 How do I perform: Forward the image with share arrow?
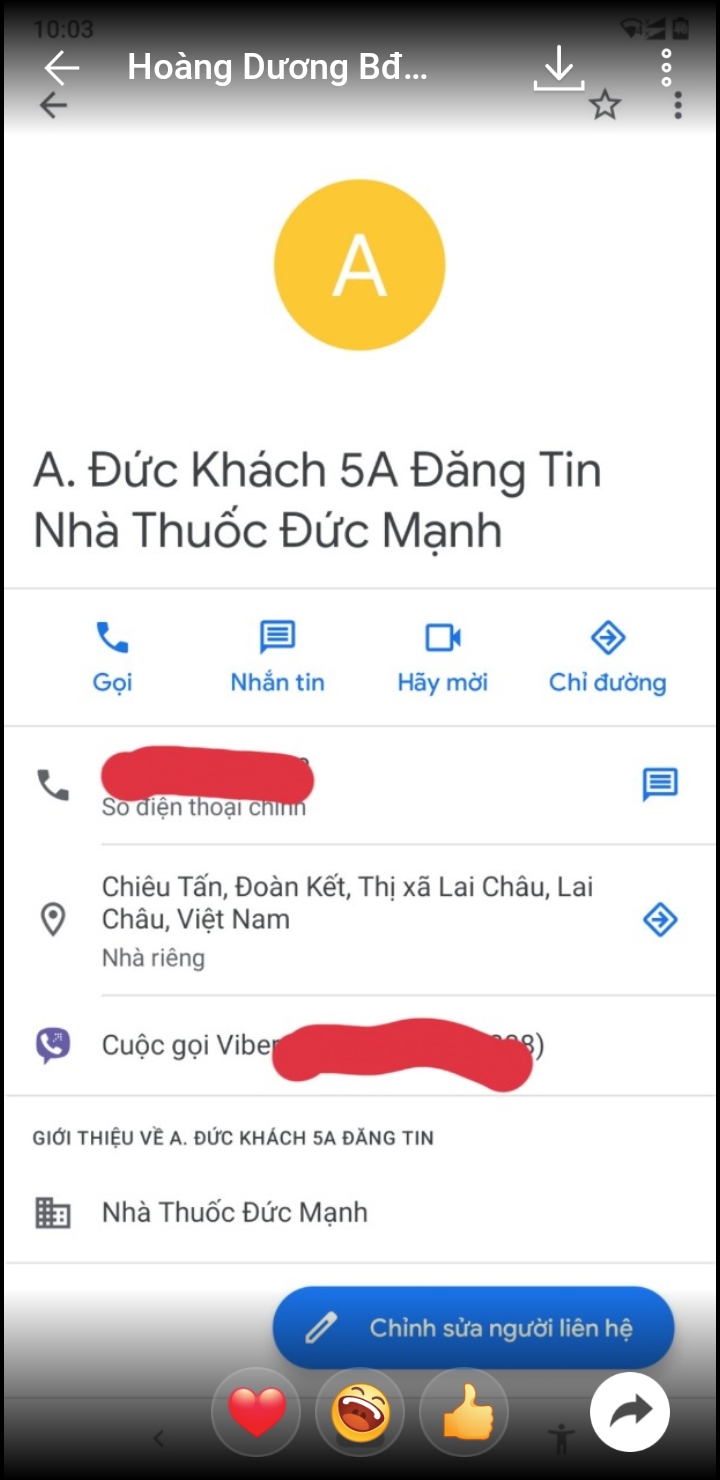629,1412
